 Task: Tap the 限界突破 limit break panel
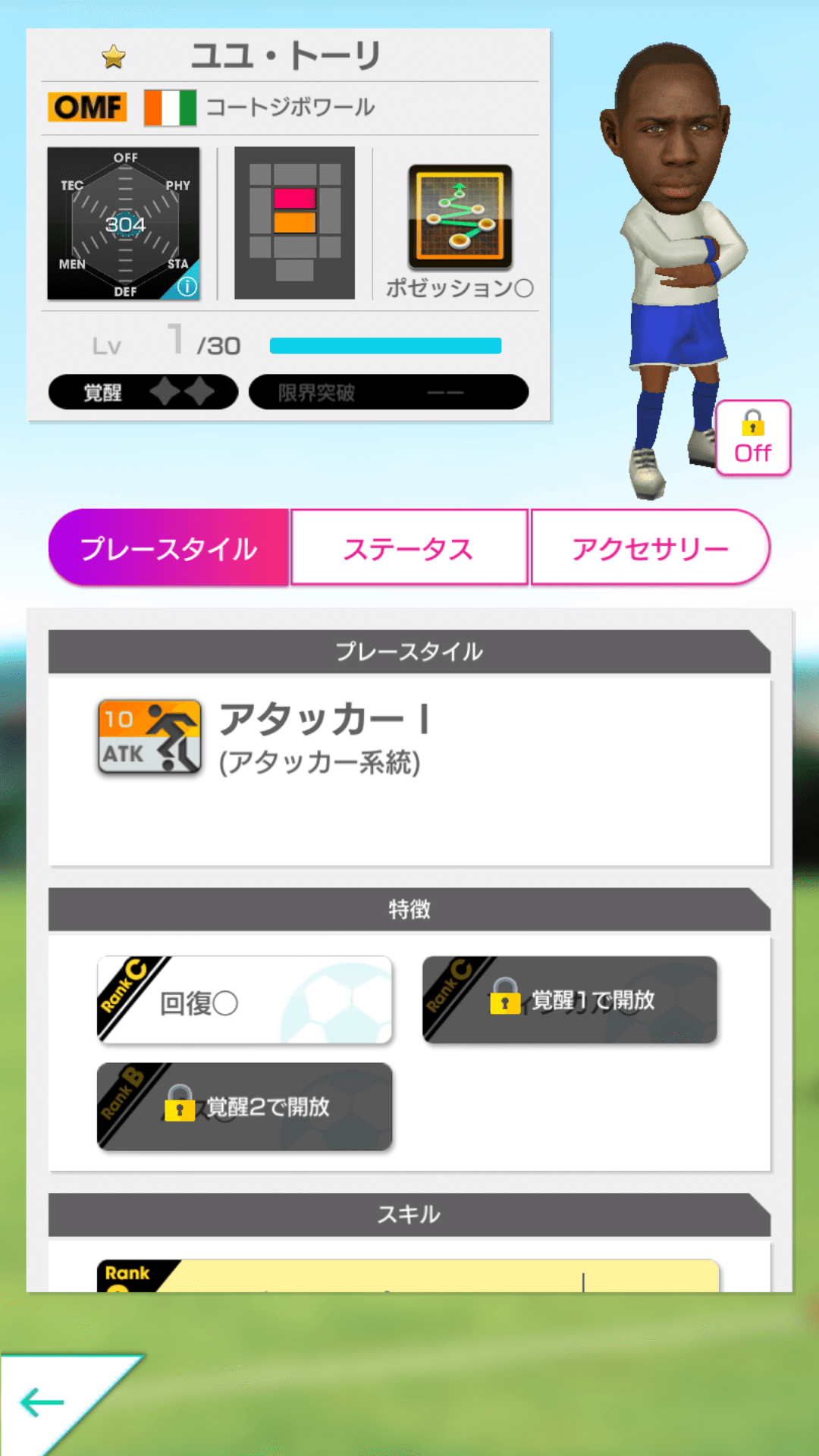tap(388, 391)
